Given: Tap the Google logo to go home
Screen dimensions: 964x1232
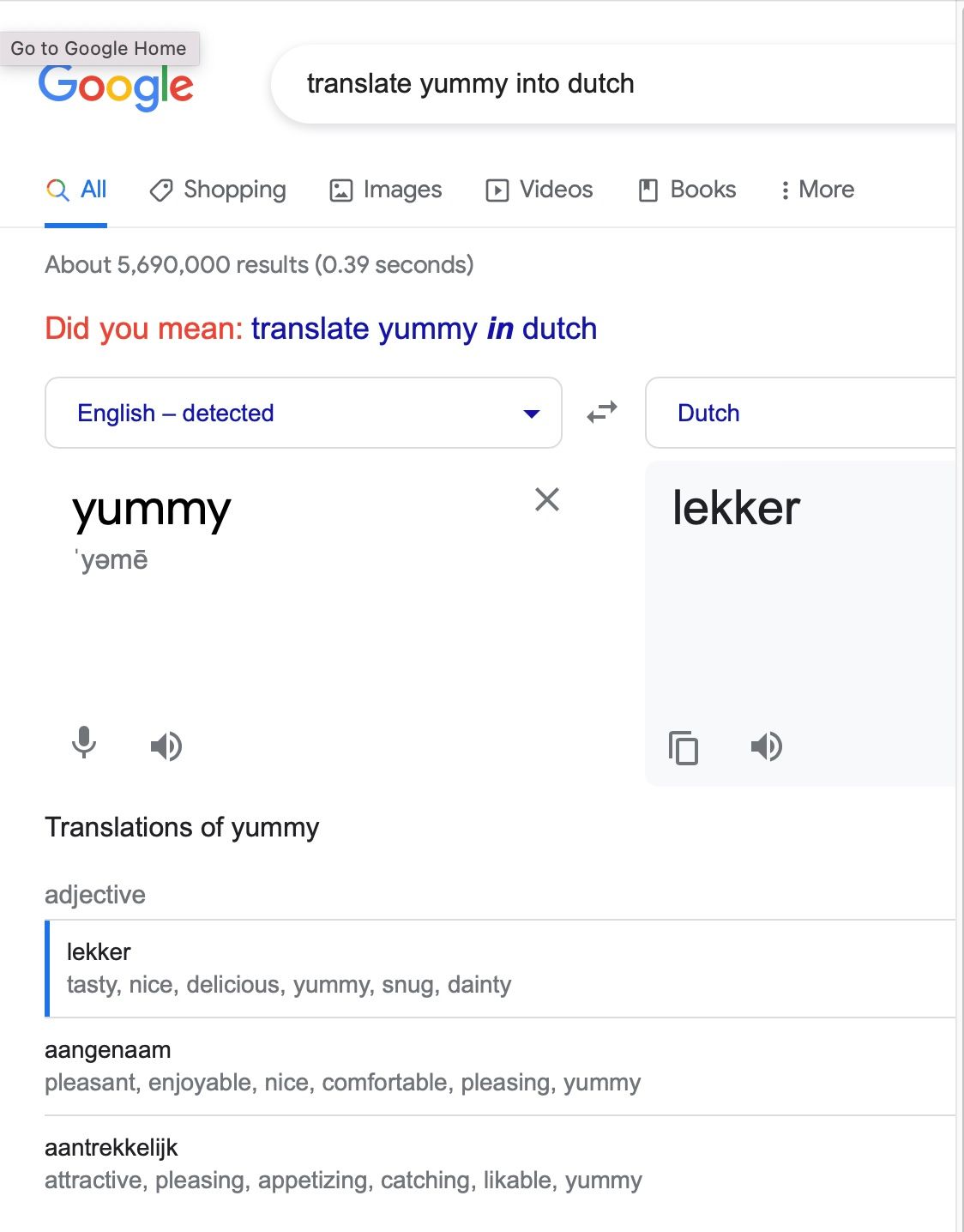Looking at the screenshot, I should [x=116, y=88].
